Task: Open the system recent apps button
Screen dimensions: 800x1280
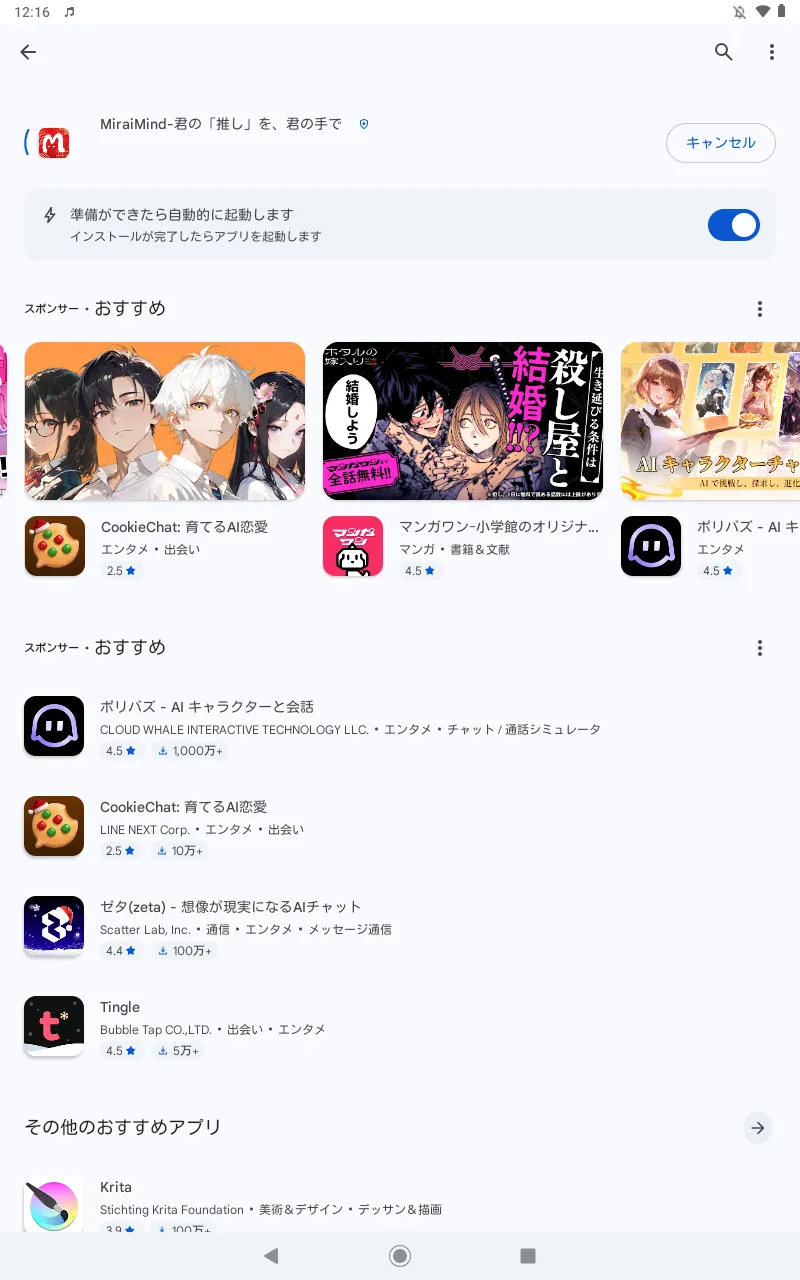Action: 528,1256
